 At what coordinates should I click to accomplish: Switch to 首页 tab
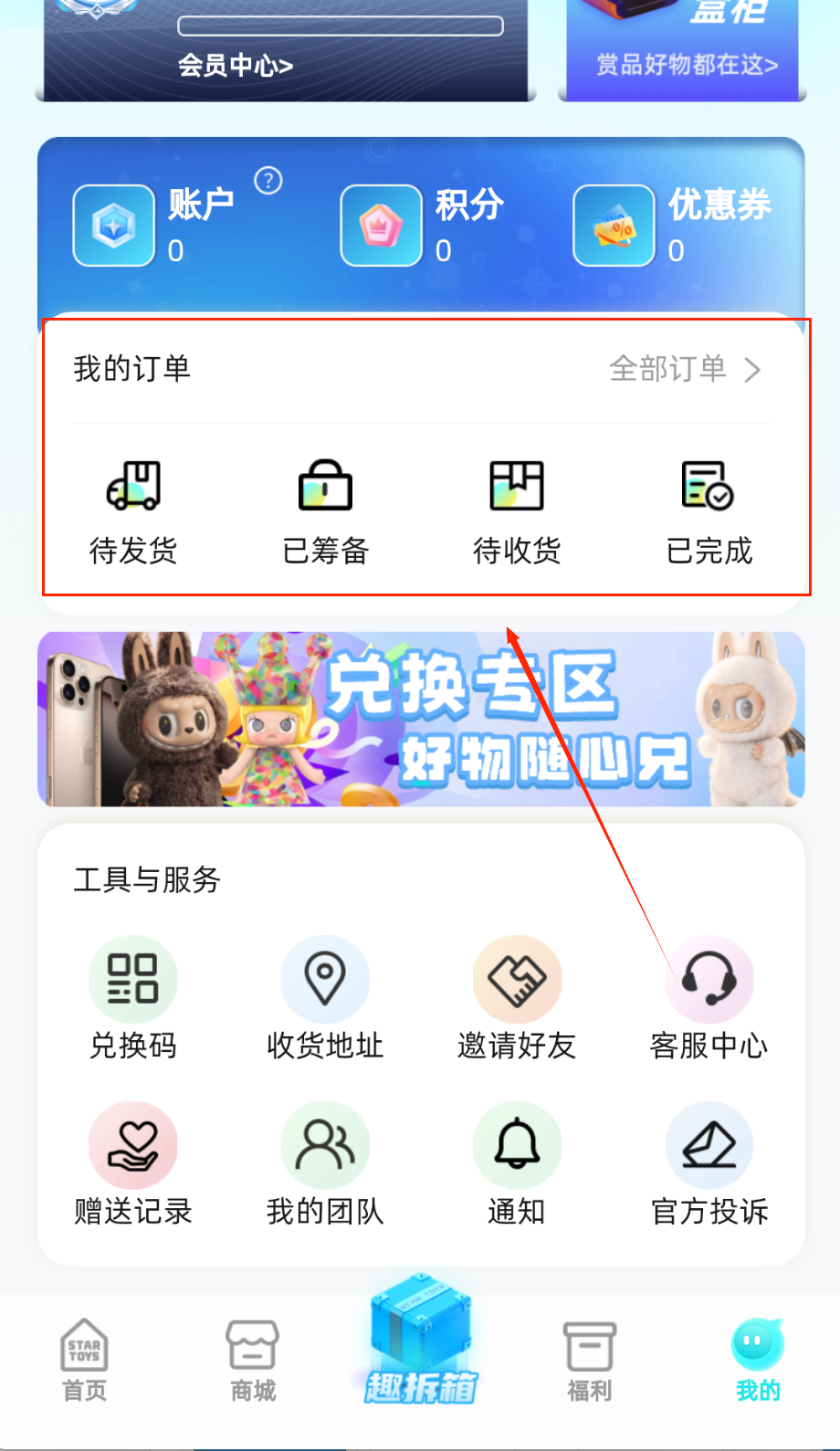[84, 1361]
